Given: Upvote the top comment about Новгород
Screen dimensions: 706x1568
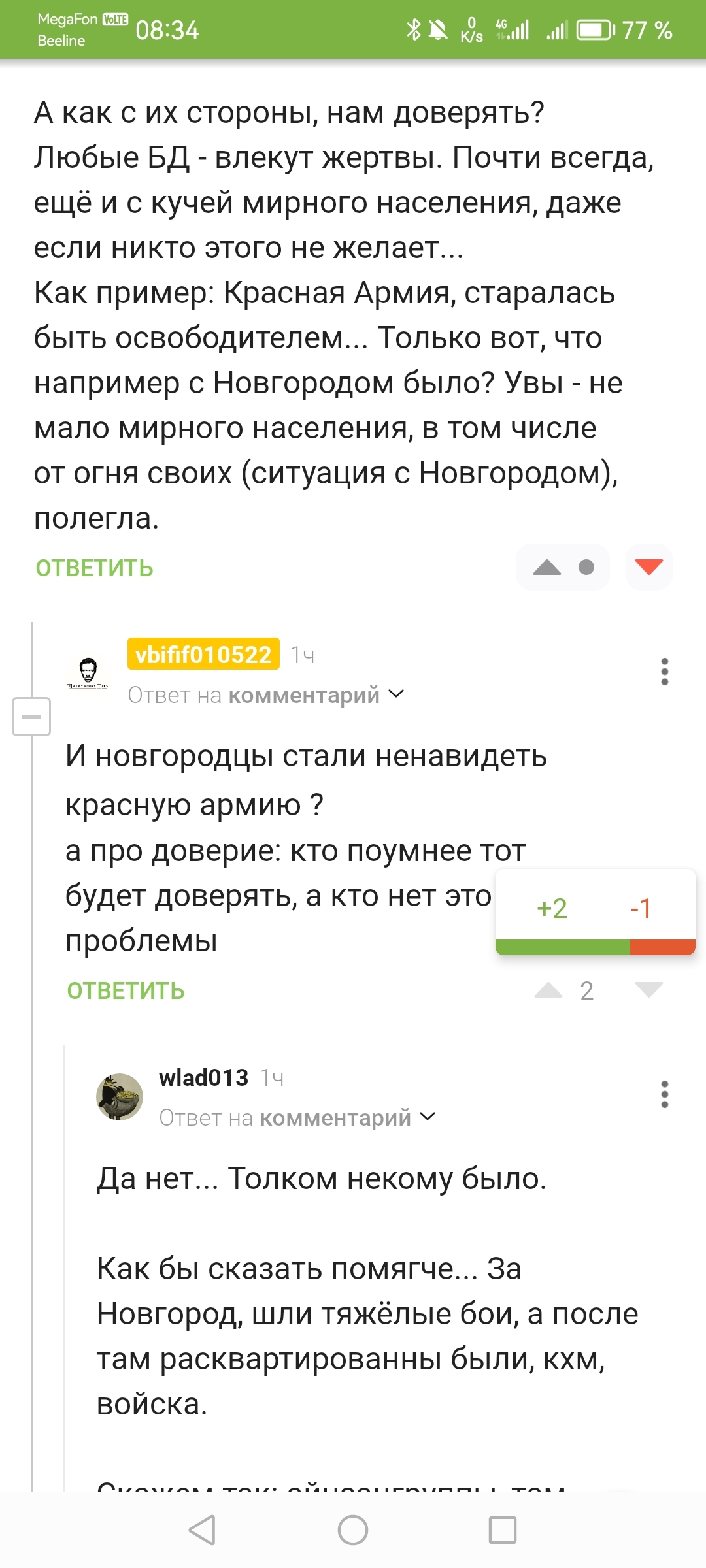Looking at the screenshot, I should (x=547, y=567).
